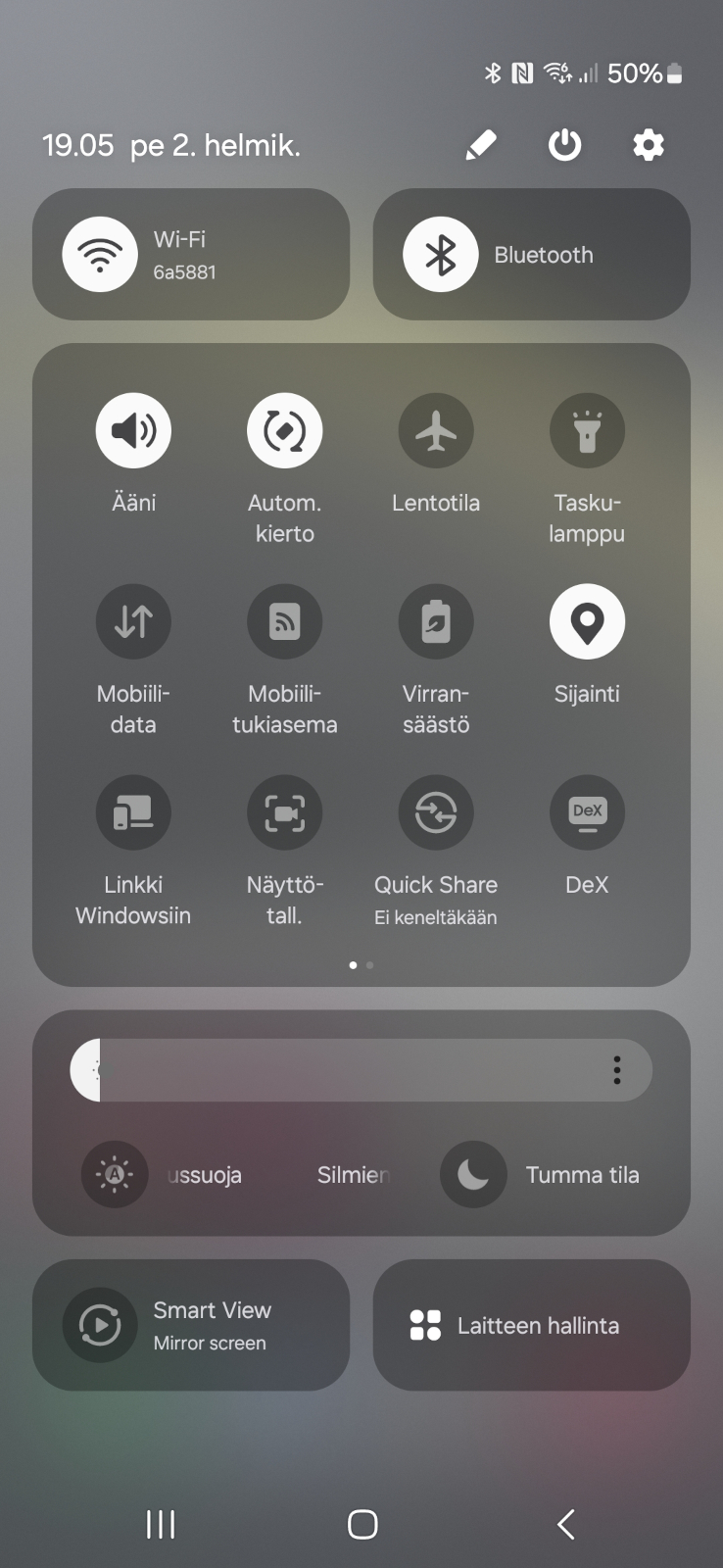Screen dimensions: 723x1568
Task: Toggle Autom. kierto auto-rotate
Action: (x=285, y=430)
